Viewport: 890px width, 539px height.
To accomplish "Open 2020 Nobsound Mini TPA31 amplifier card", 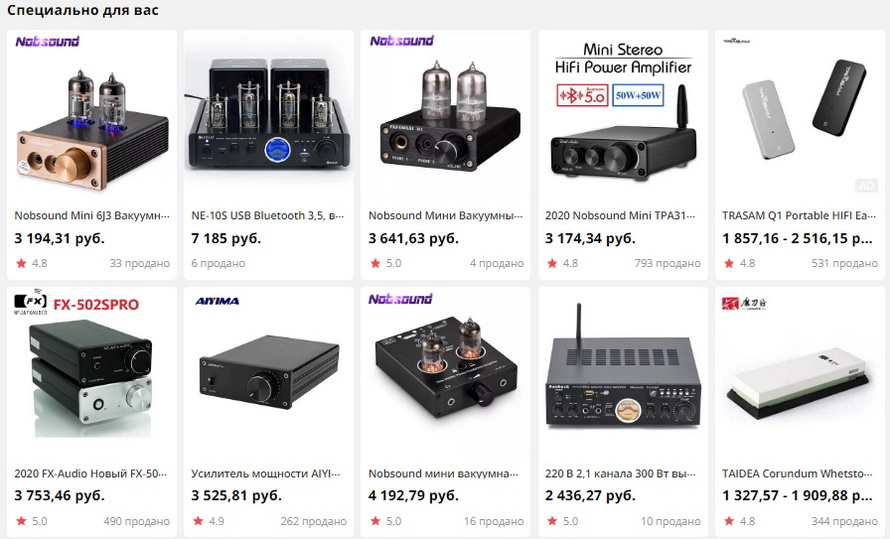I will pyautogui.click(x=622, y=120).
